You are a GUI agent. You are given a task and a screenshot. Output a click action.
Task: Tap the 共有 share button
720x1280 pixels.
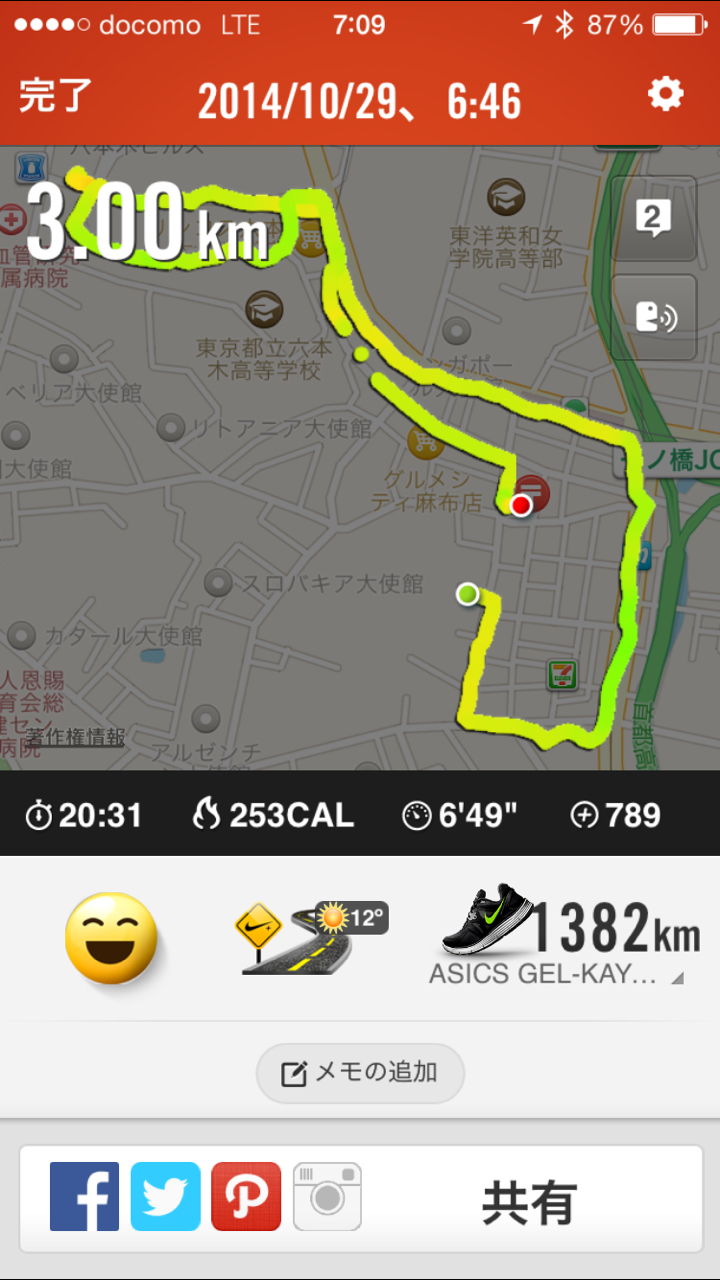(530, 1203)
